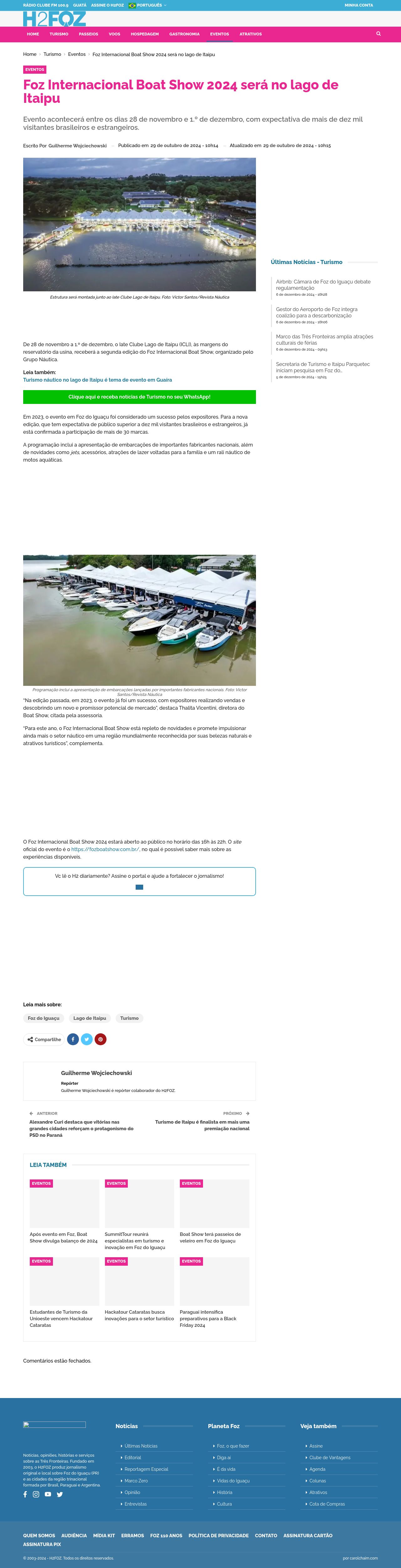The height and width of the screenshot is (1568, 401).
Task: Open previous article about Alexandre Curi
Action: pos(81,1128)
